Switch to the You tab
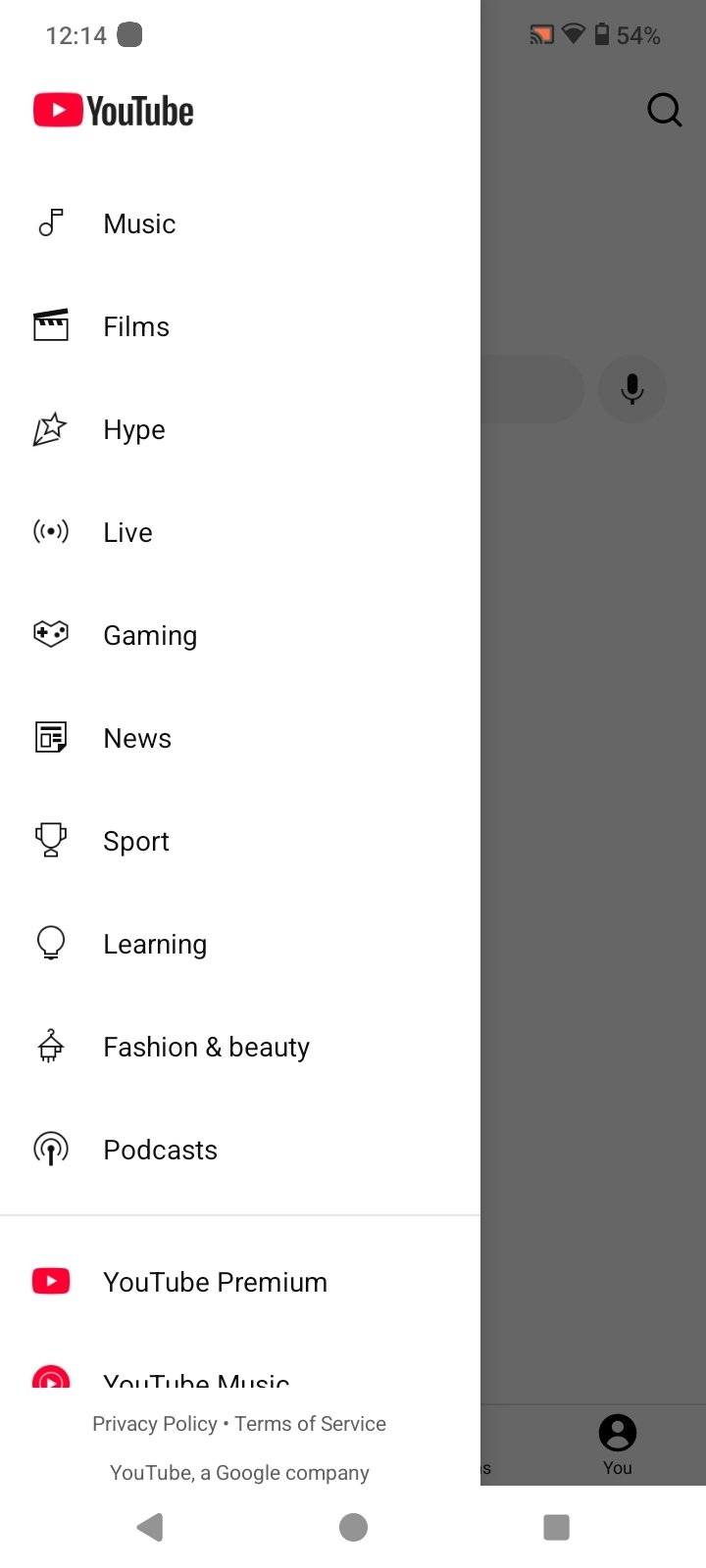This screenshot has height=1568, width=706. click(x=618, y=1444)
